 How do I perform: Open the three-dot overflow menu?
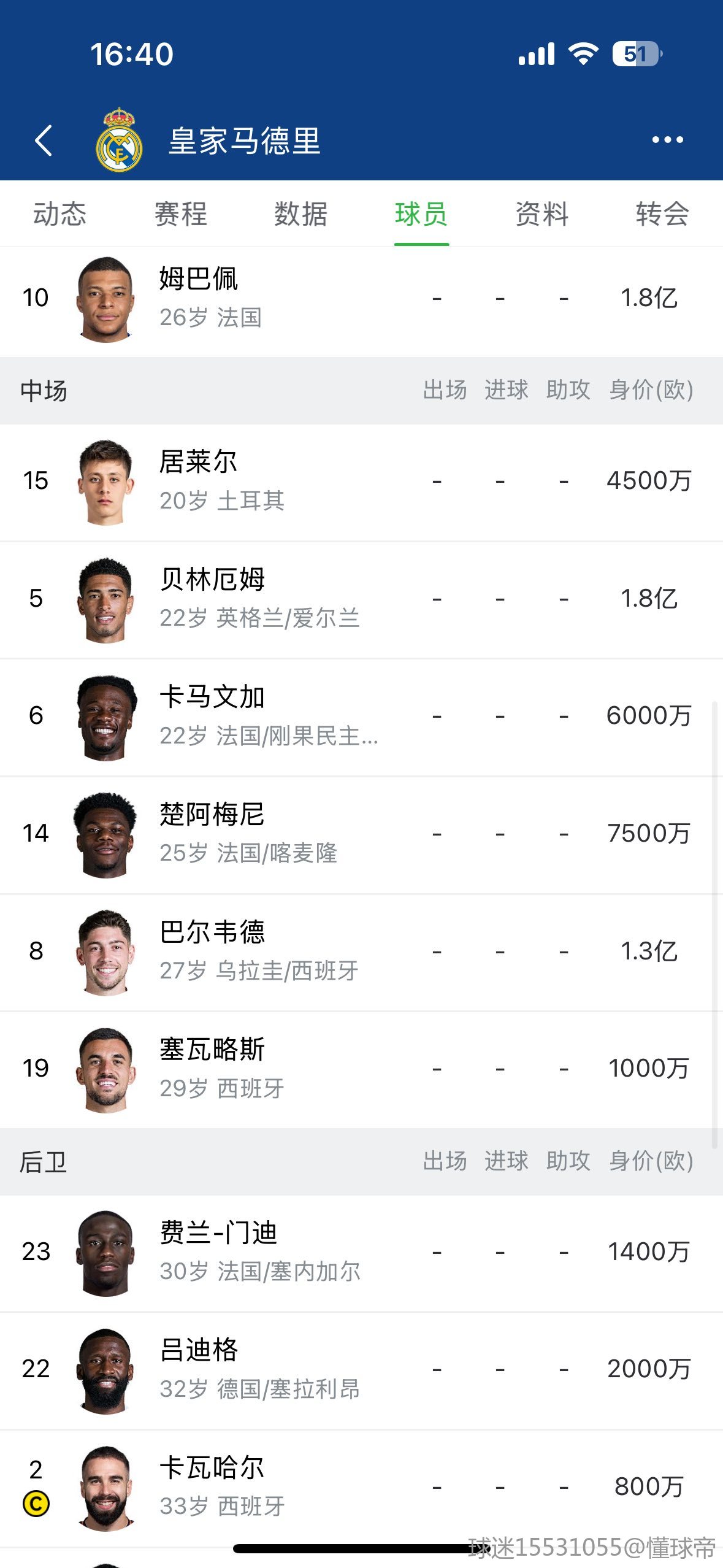(667, 140)
